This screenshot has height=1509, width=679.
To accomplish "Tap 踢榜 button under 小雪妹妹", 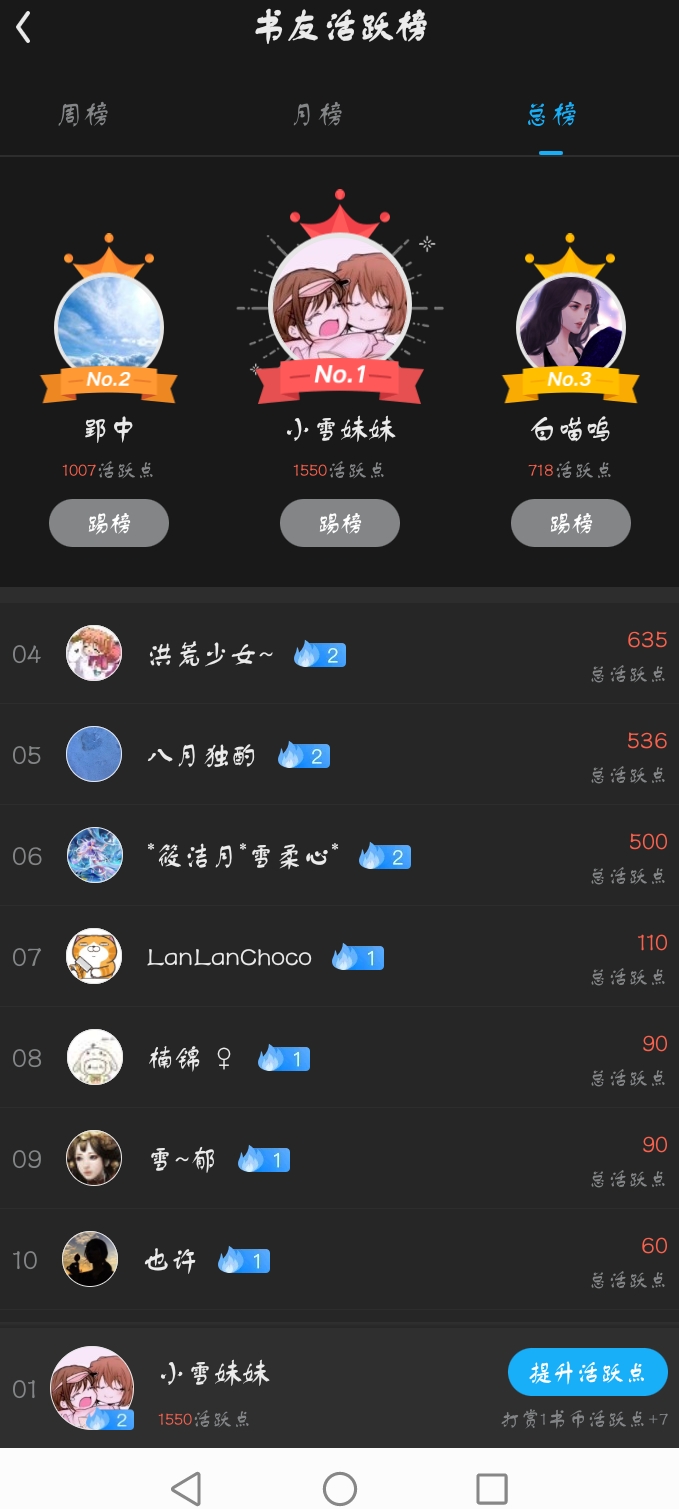I will [340, 523].
